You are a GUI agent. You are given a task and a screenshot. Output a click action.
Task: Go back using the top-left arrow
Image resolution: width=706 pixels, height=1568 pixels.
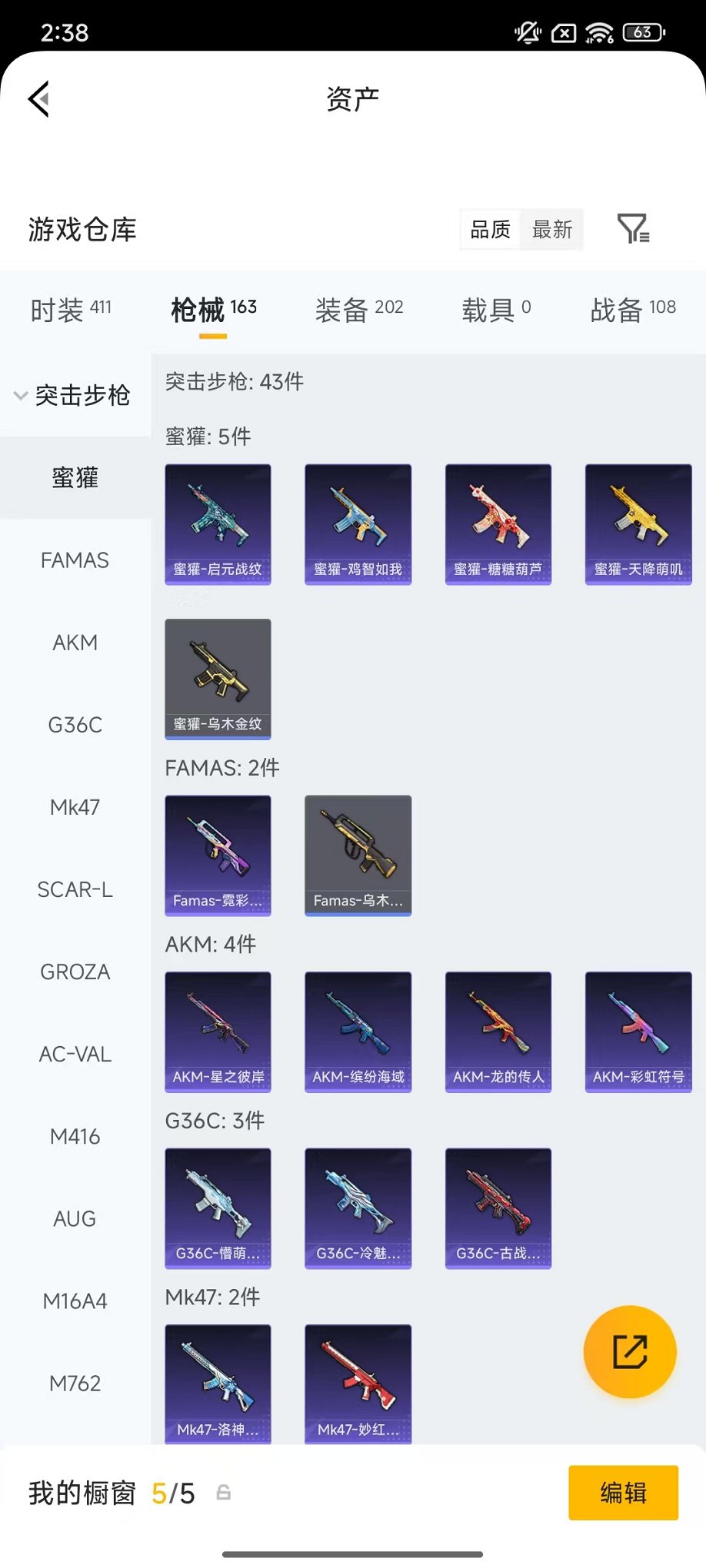39,99
